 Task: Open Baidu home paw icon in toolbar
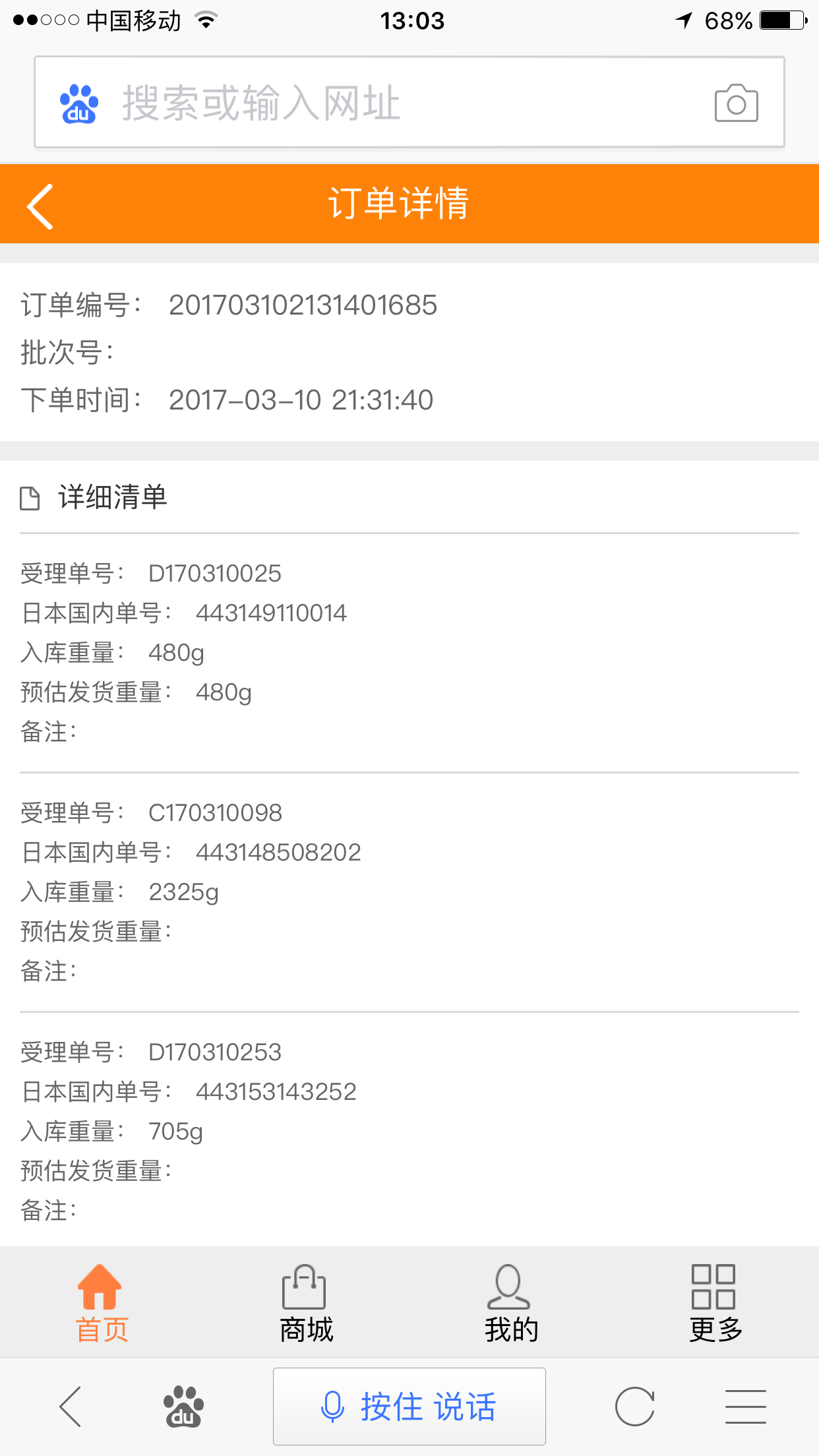183,1407
